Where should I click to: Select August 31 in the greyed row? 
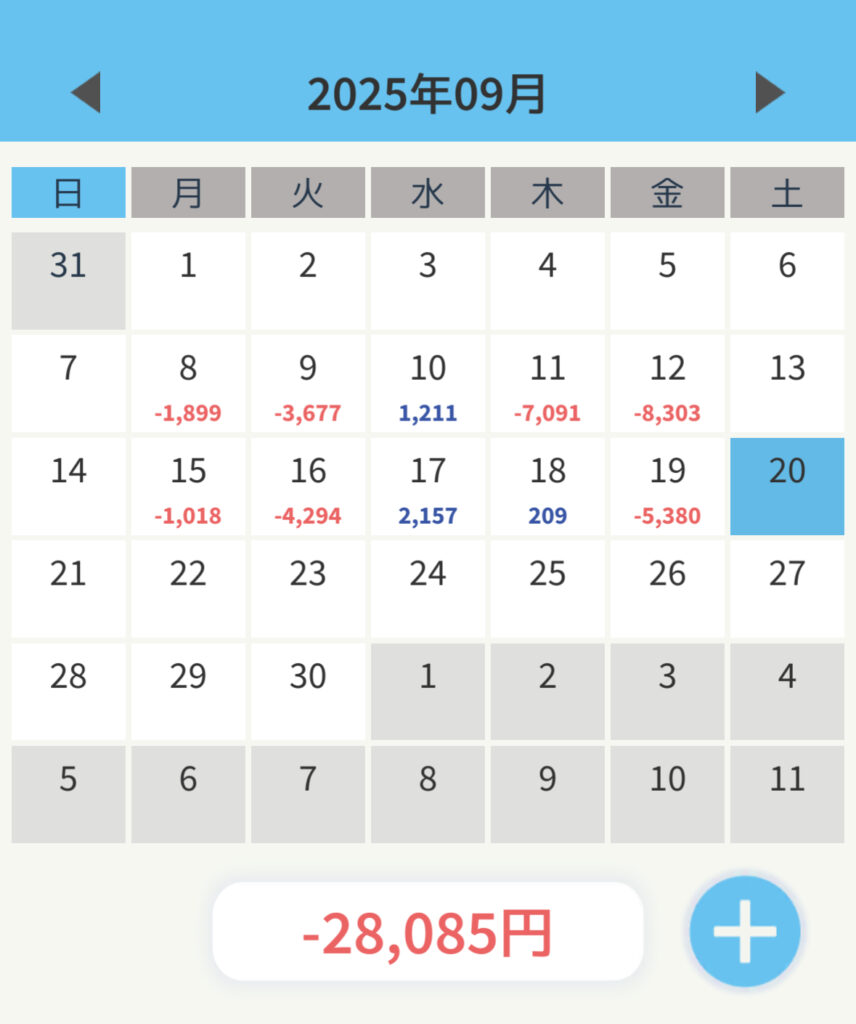[x=68, y=281]
